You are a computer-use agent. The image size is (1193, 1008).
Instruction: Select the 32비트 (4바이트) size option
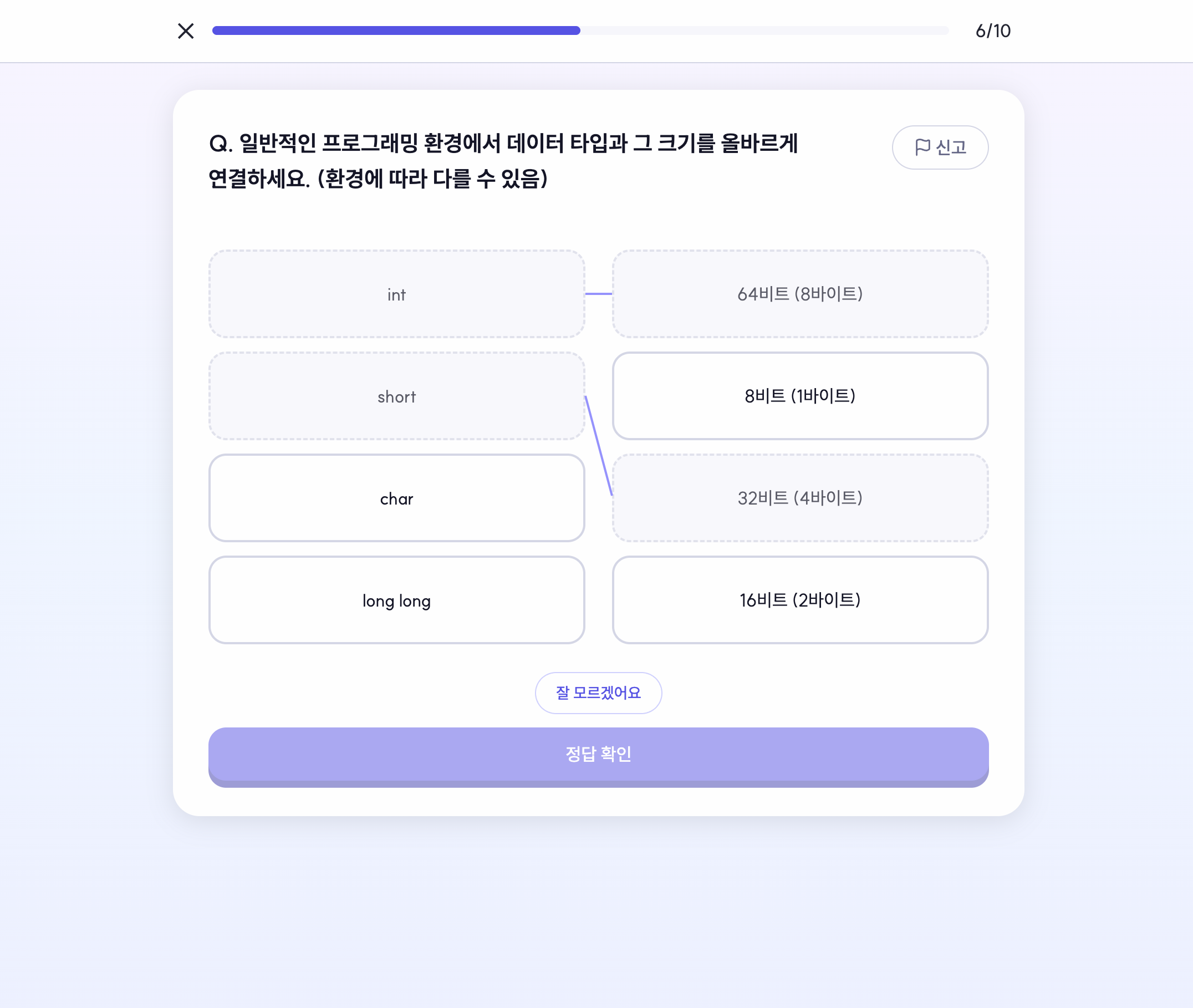[x=799, y=498]
